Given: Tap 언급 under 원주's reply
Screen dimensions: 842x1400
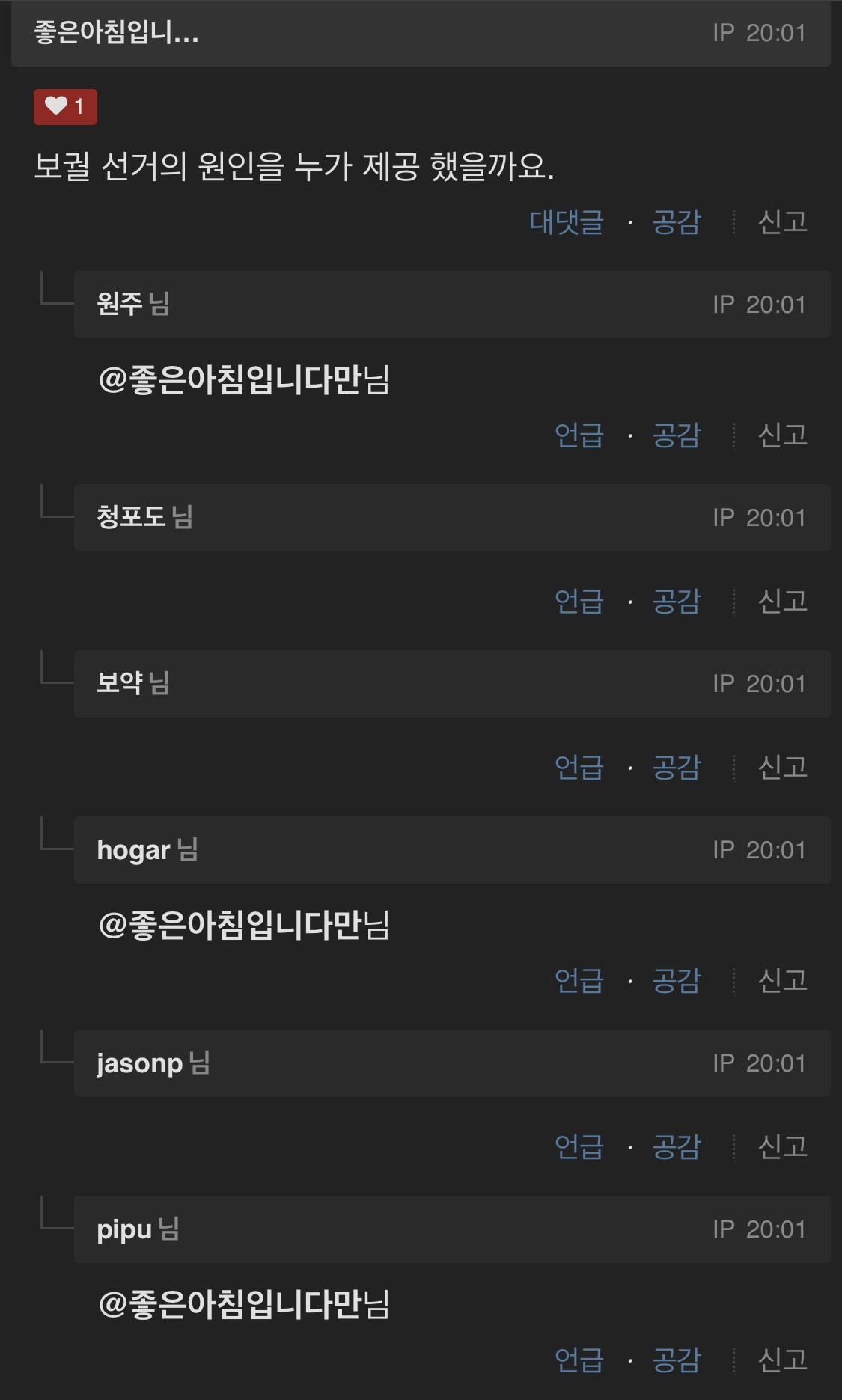Looking at the screenshot, I should point(579,435).
